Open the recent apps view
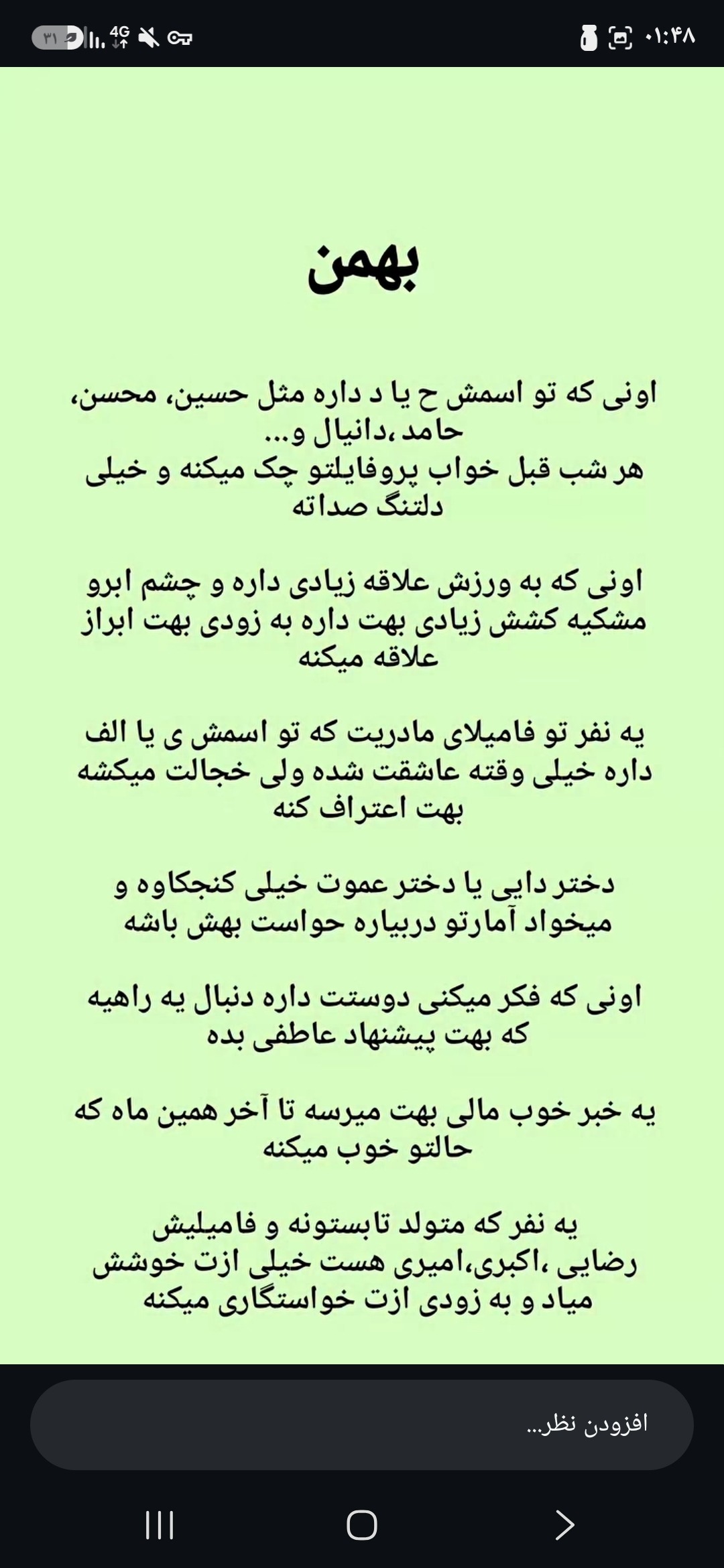724x1568 pixels. pos(160,1525)
